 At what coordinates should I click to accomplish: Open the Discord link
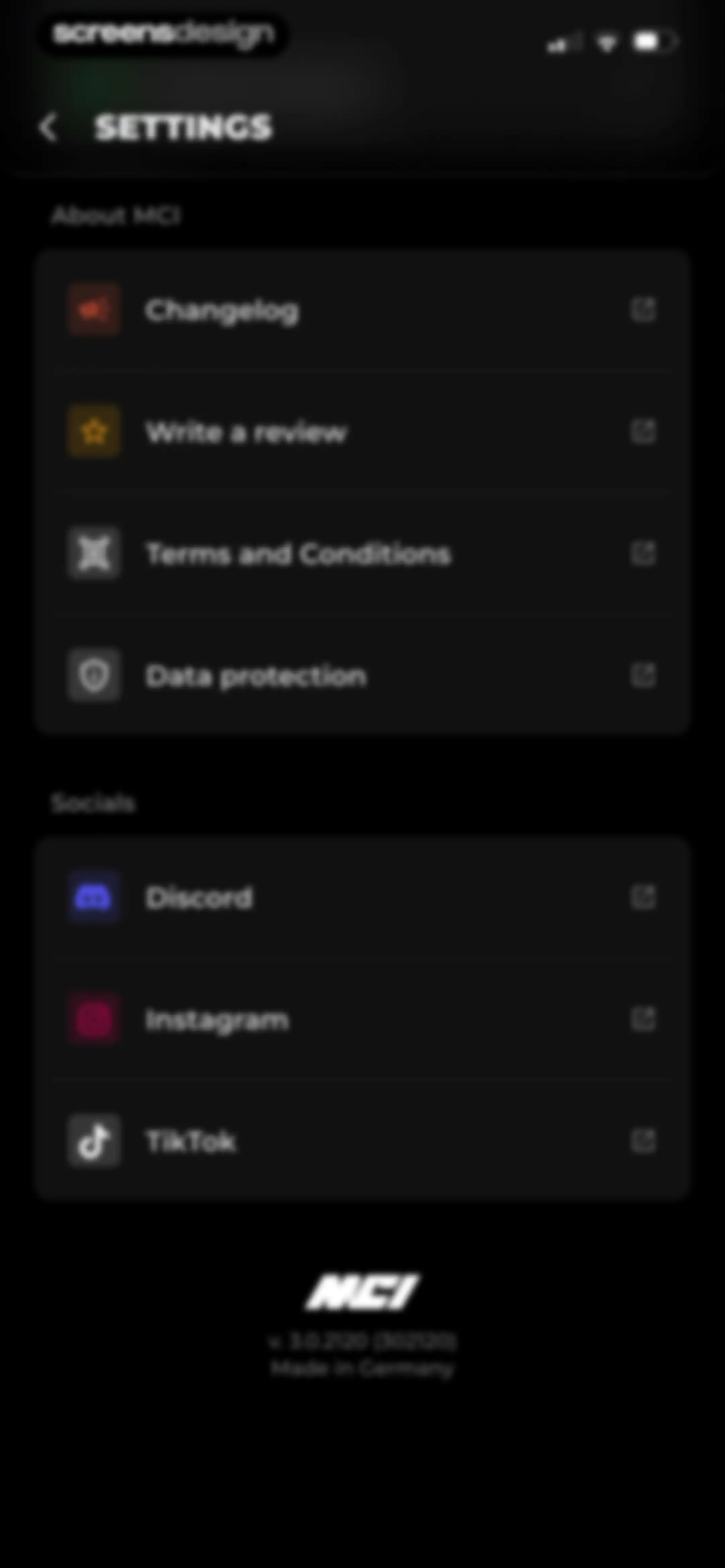pyautogui.click(x=362, y=898)
